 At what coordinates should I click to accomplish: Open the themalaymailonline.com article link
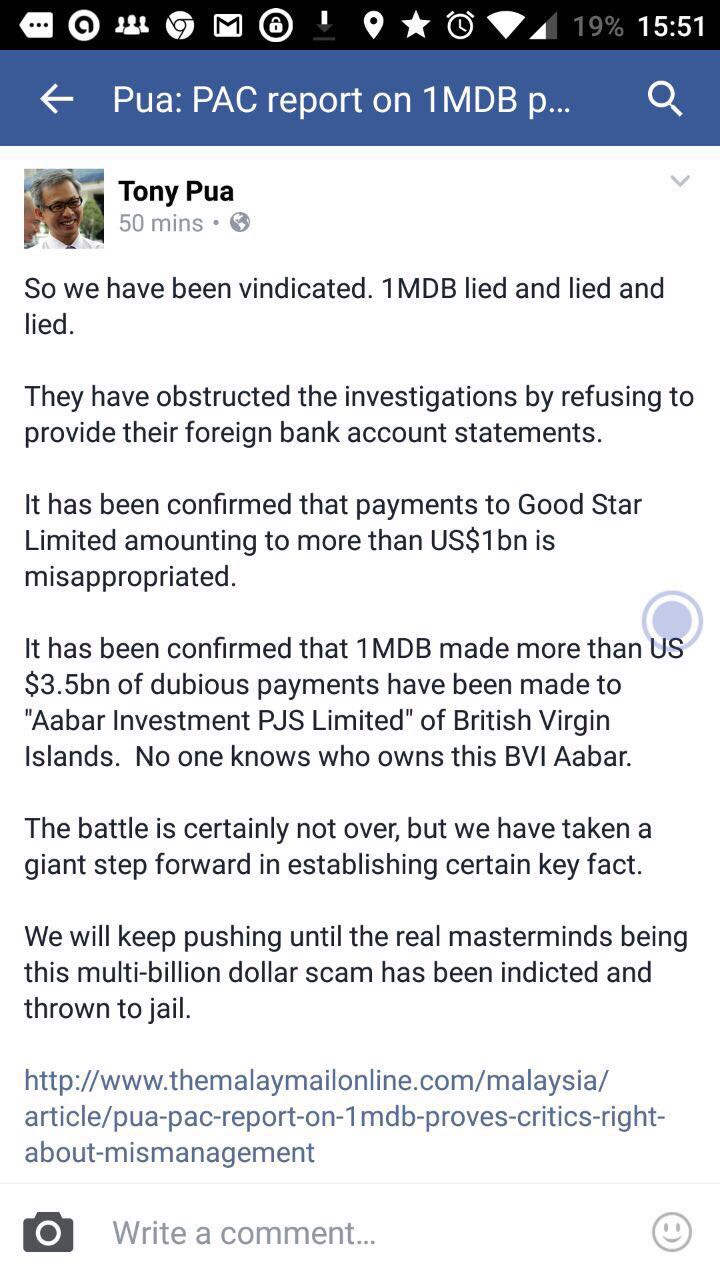(344, 1116)
